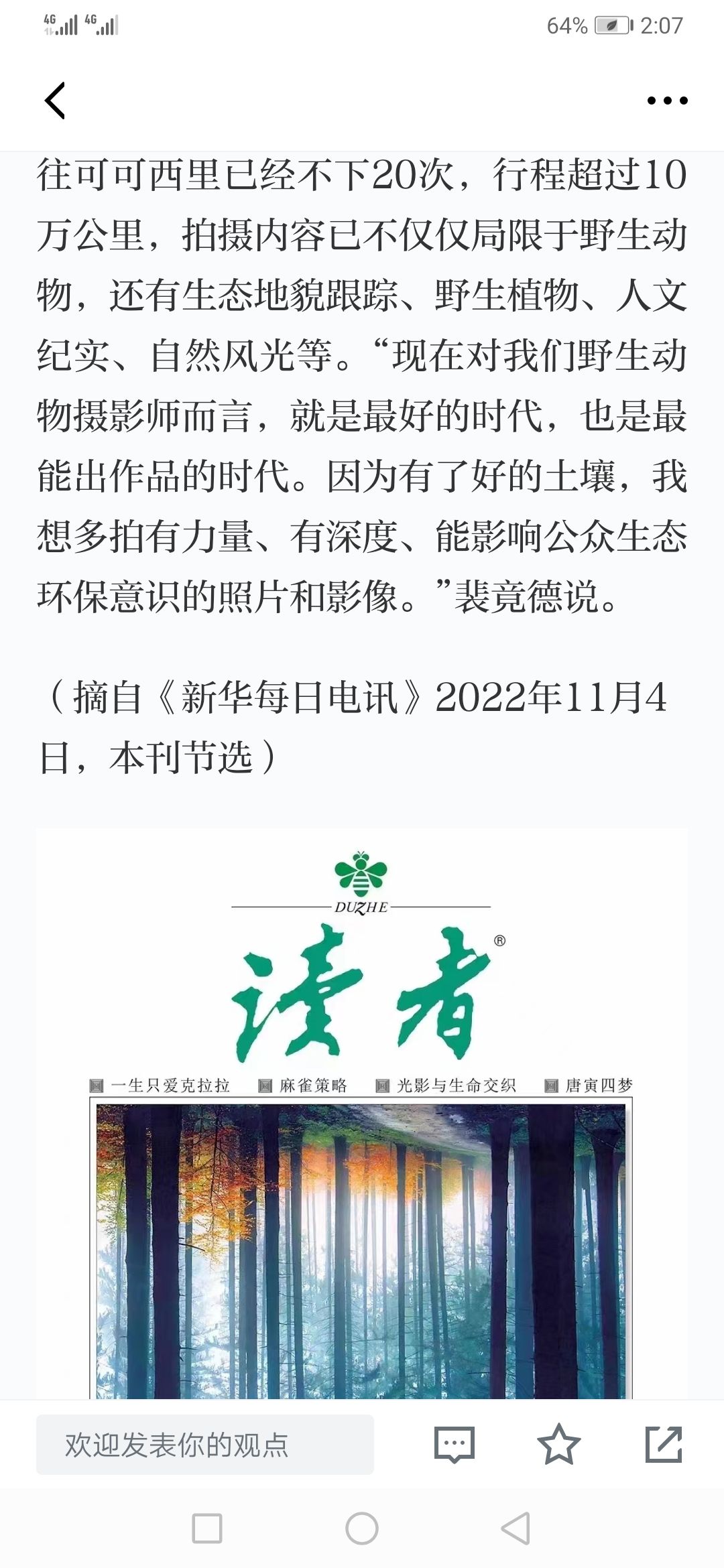
Task: Open the 读者 magazine cover image
Action: (362, 1113)
